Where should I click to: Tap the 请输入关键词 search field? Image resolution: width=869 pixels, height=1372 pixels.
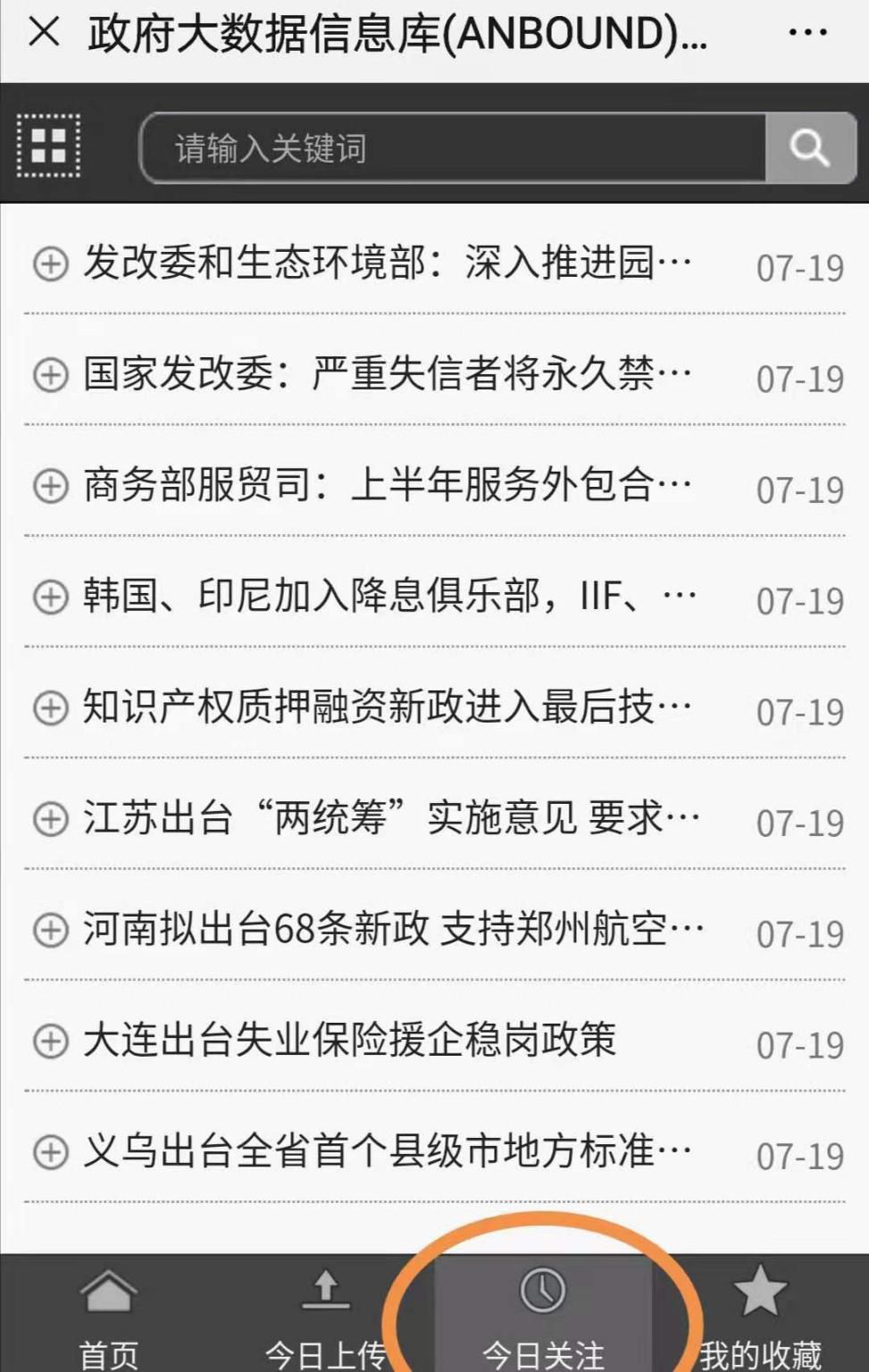tap(453, 148)
